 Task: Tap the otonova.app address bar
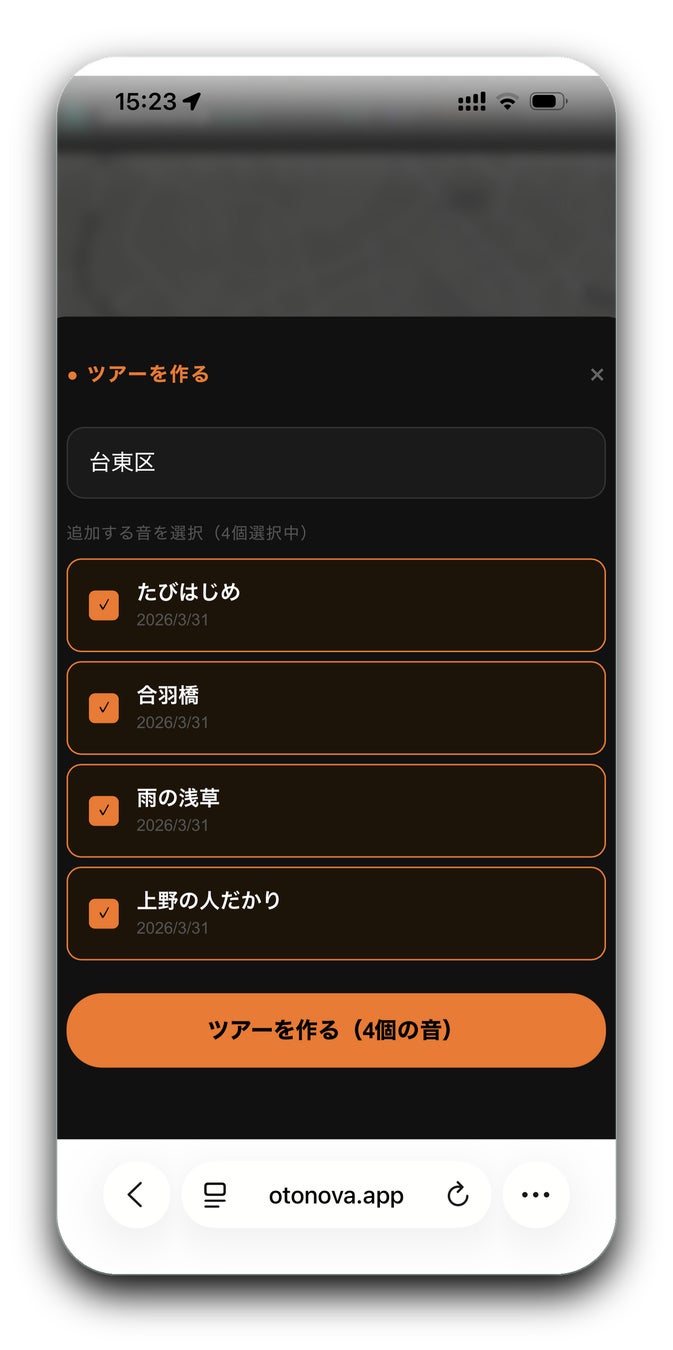336,1195
